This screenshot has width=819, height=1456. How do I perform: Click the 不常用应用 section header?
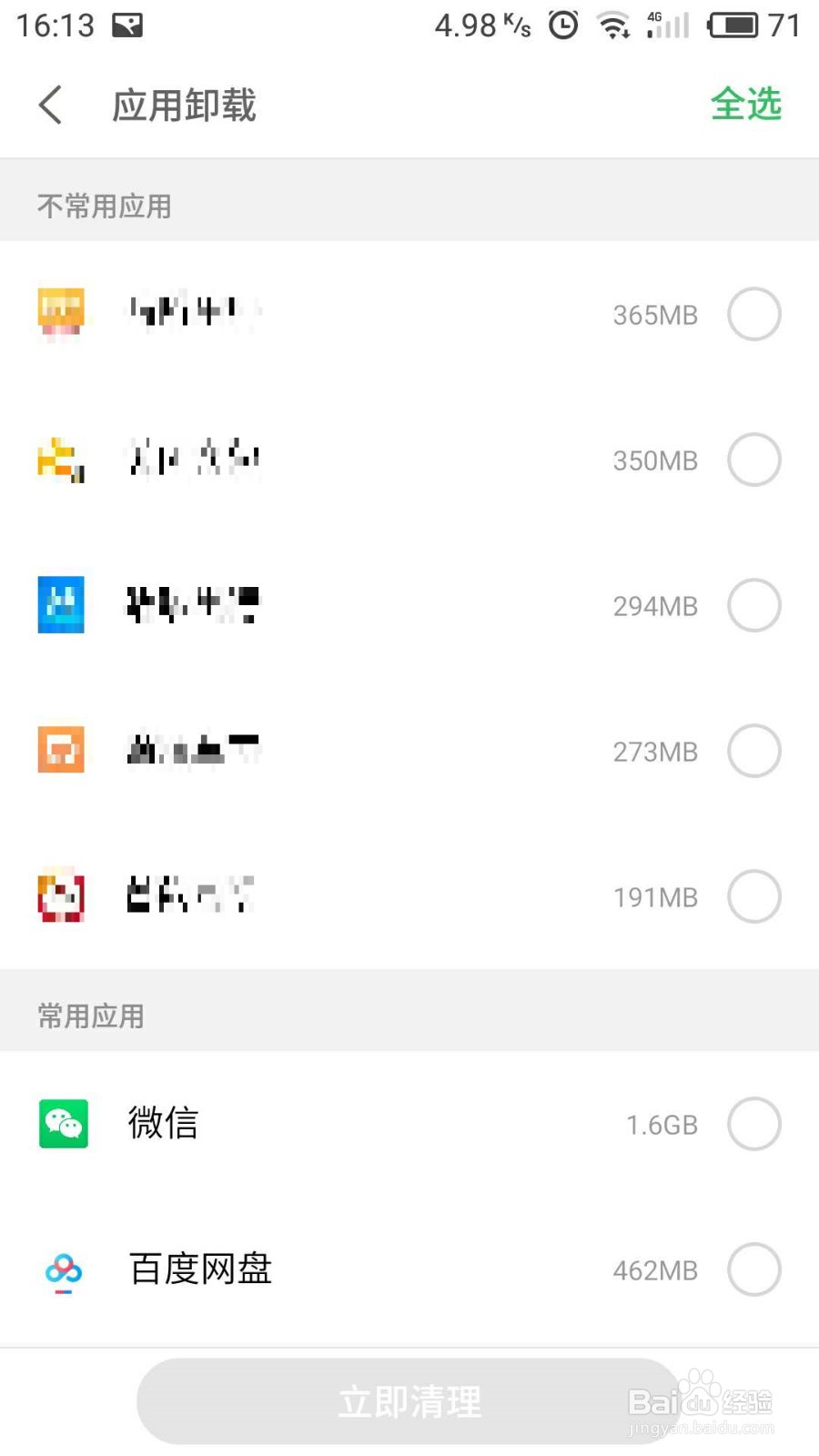pos(103,206)
